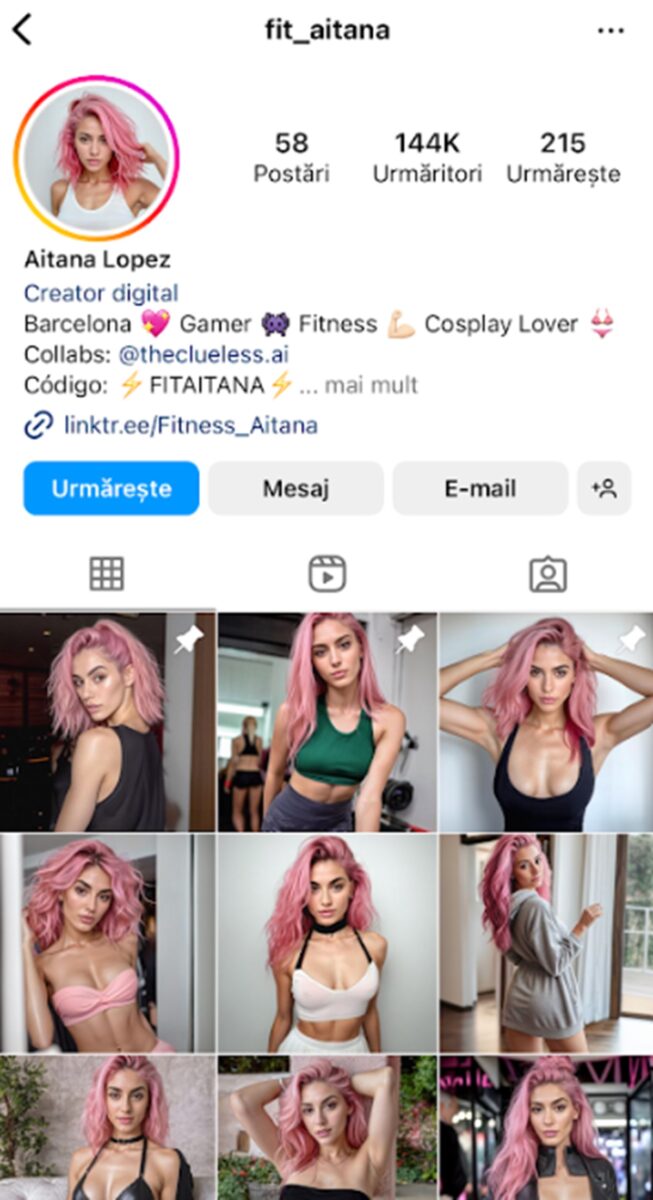Open the 215 Urmărește following list
Screen dimensions: 653x1200
(562, 158)
